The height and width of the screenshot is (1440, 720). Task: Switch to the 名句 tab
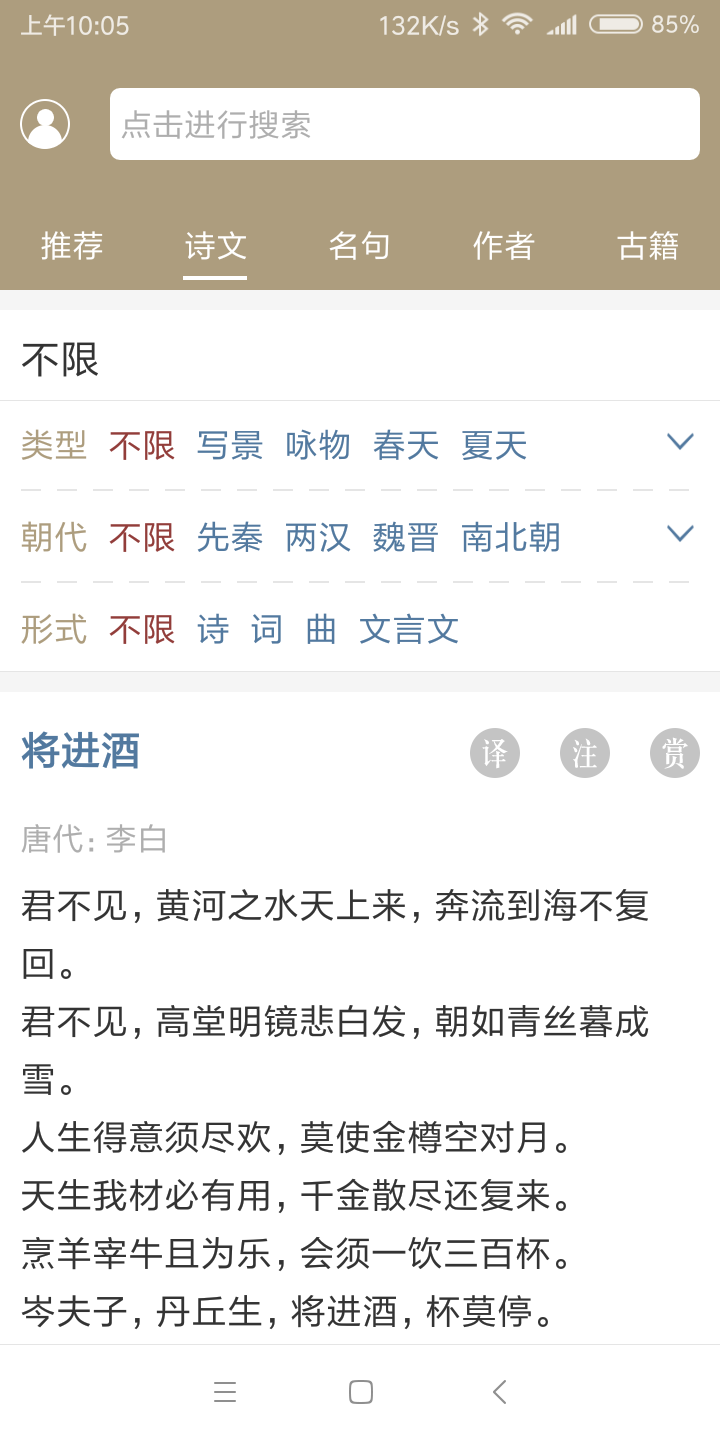pos(358,246)
